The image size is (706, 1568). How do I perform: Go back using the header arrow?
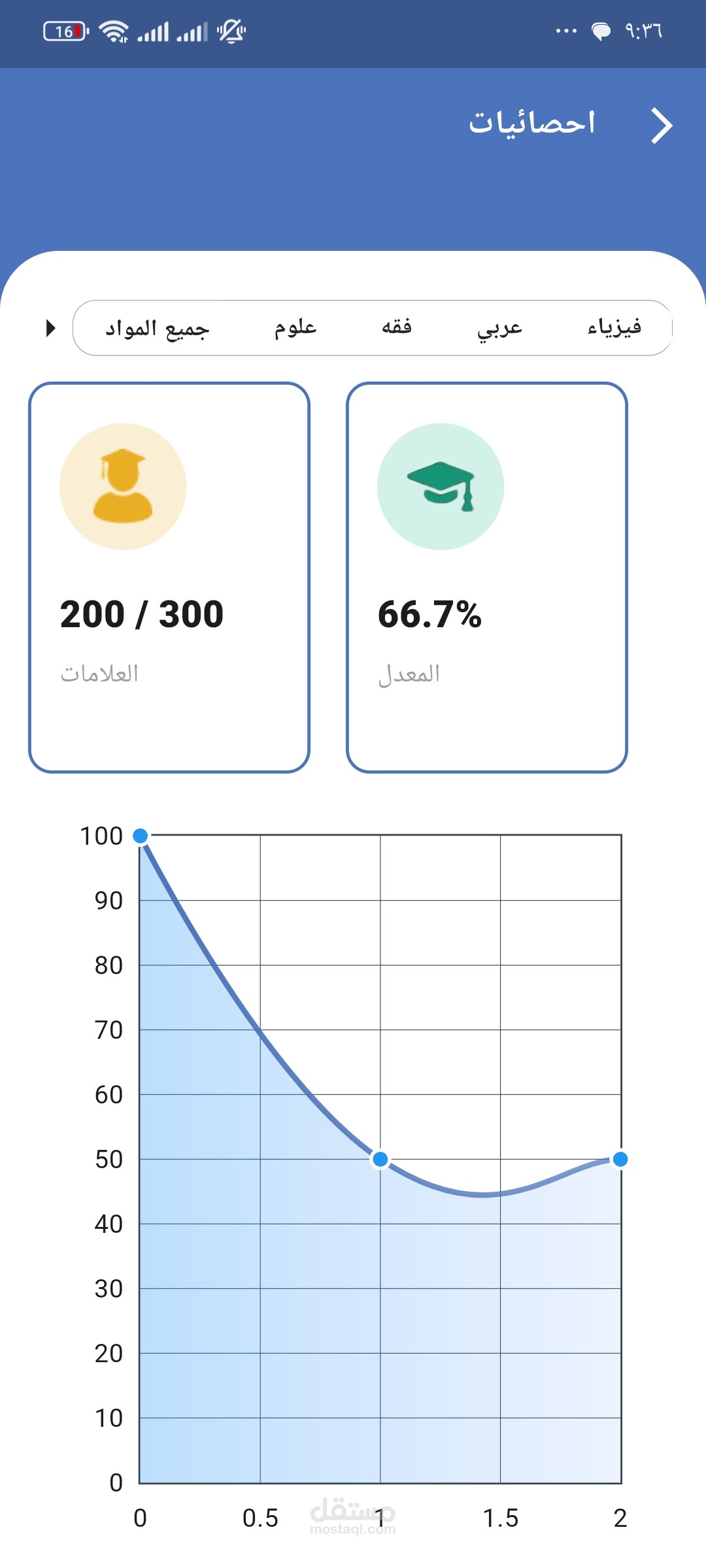click(x=662, y=125)
